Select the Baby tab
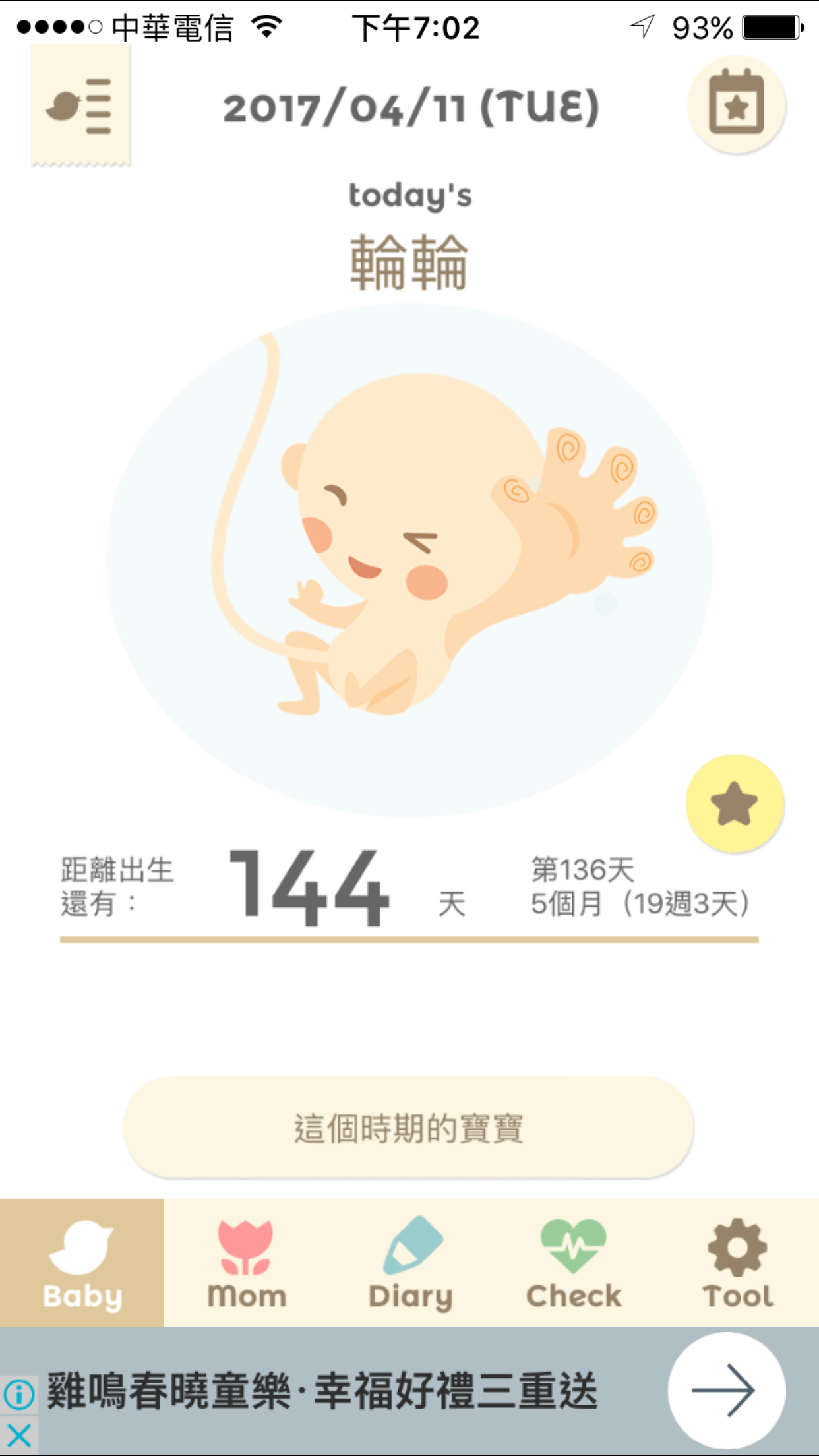Screen dimensions: 819x1456 pyautogui.click(x=82, y=1263)
